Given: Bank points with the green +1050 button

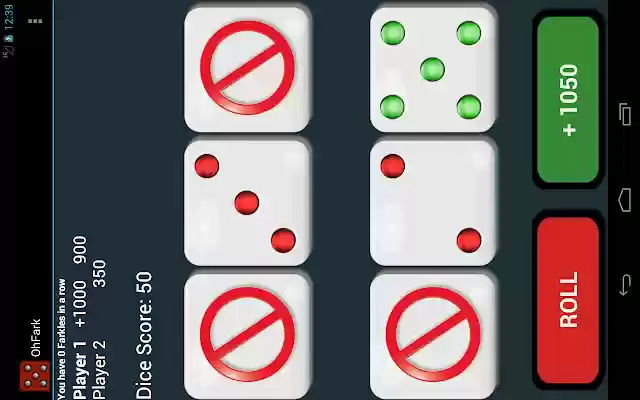Looking at the screenshot, I should 568,100.
